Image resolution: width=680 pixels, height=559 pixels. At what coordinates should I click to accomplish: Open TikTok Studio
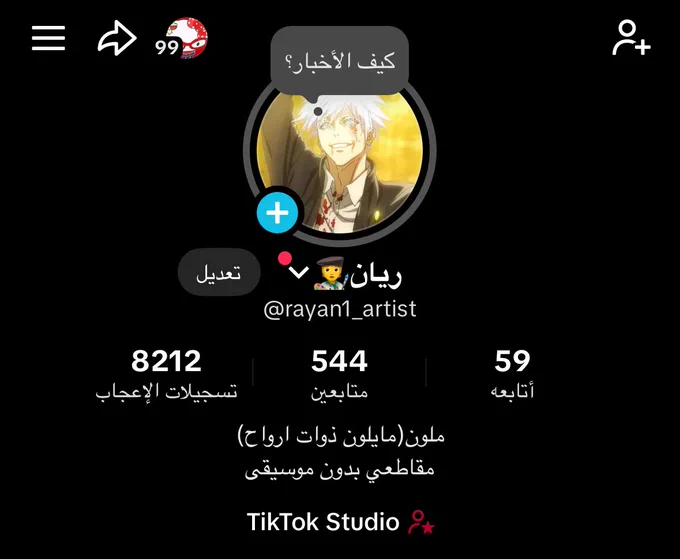pos(340,522)
